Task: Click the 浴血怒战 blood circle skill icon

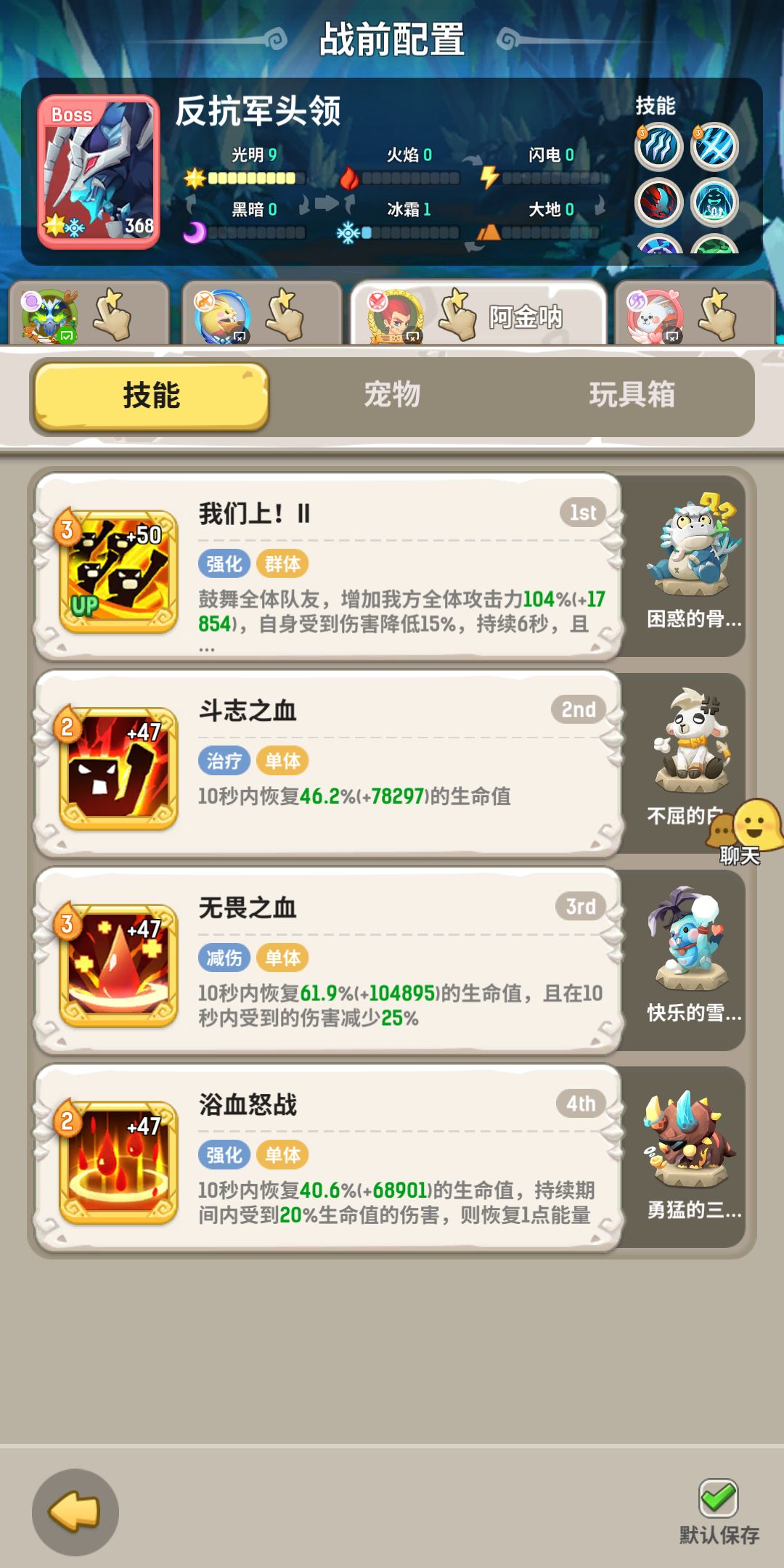Action: pyautogui.click(x=118, y=1167)
